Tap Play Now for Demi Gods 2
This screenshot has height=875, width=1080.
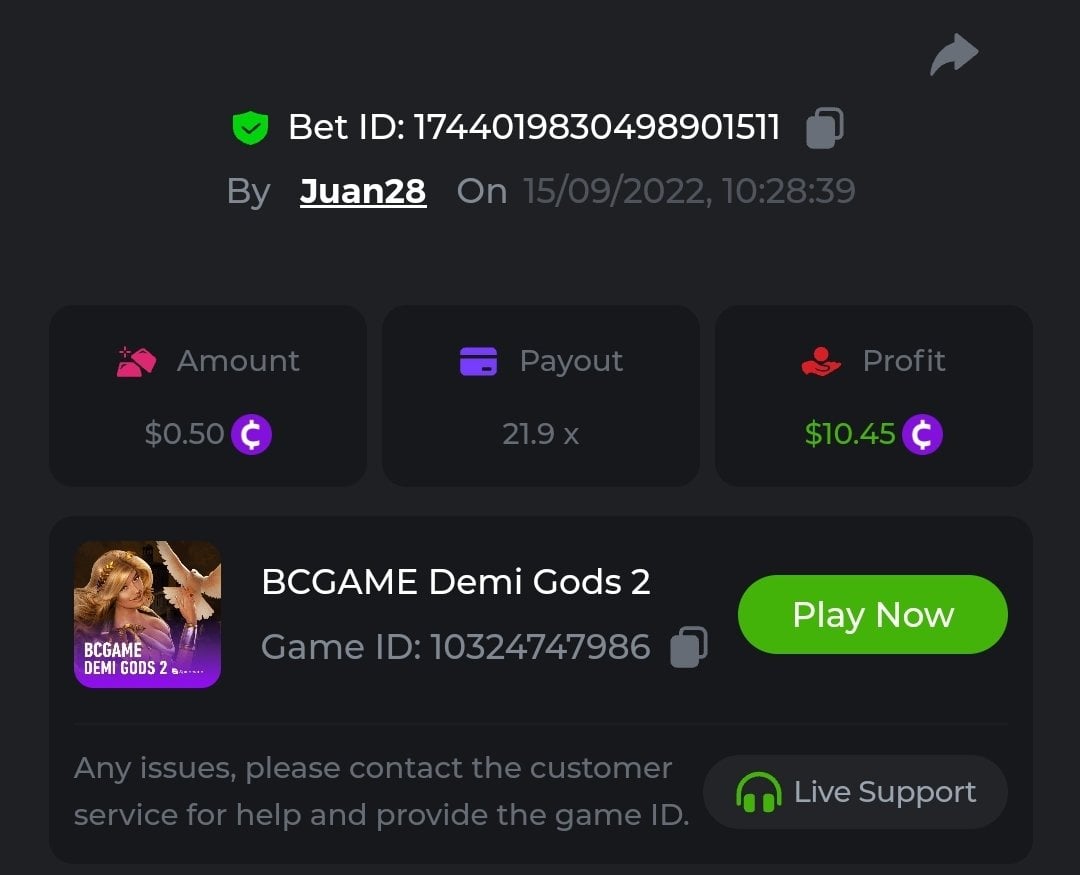pyautogui.click(x=872, y=615)
